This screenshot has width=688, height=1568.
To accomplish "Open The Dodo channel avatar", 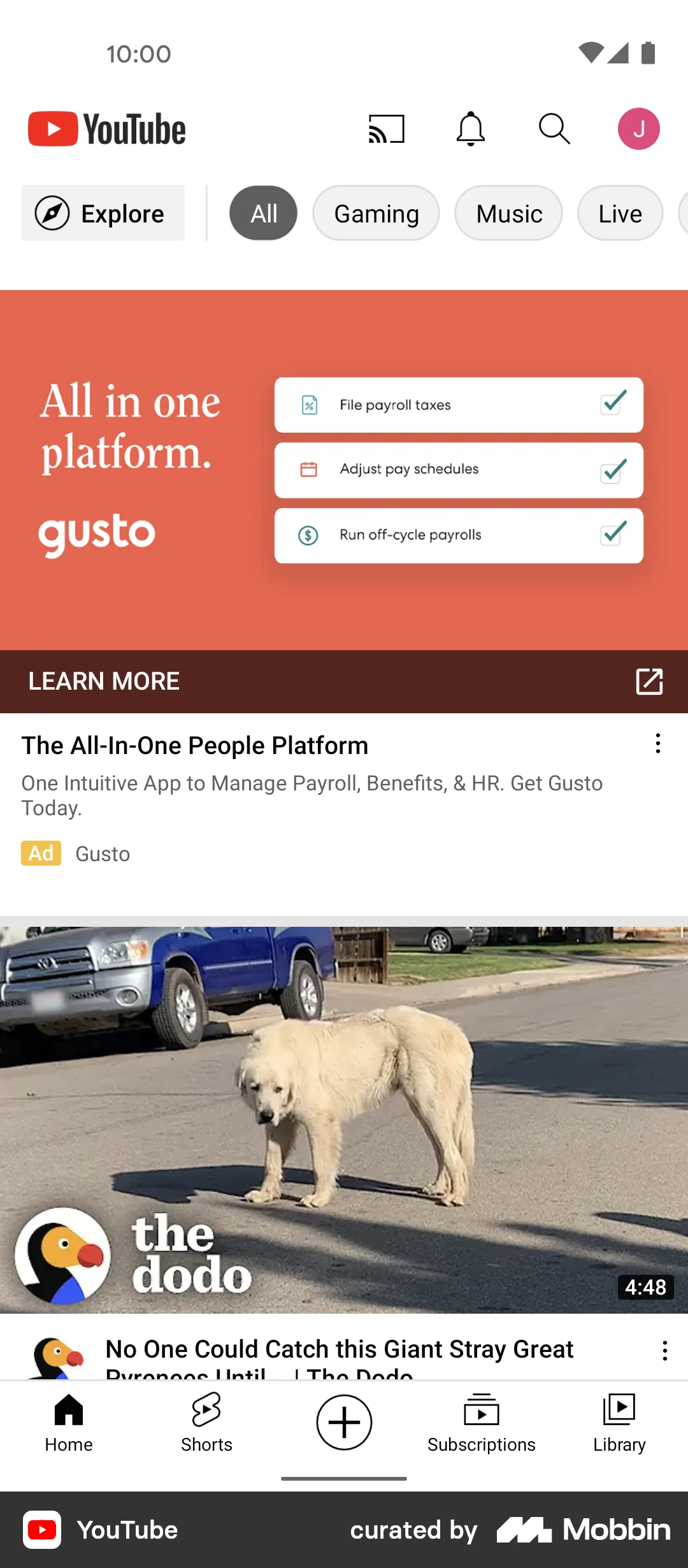I will click(x=57, y=1358).
